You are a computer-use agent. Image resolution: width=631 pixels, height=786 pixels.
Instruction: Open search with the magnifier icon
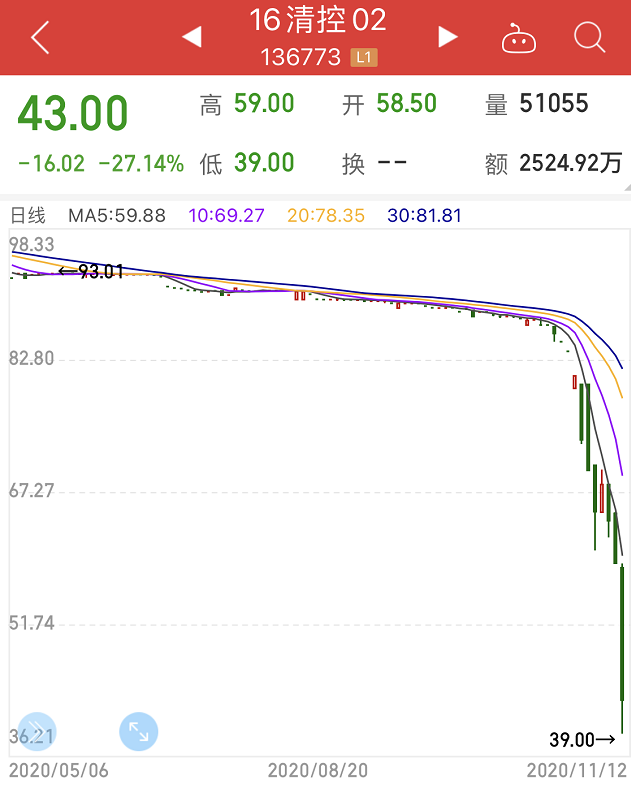coord(590,38)
